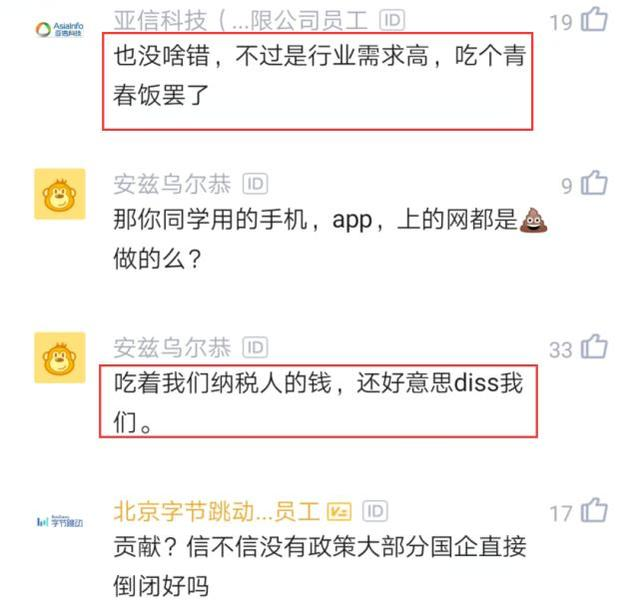Like the 北京字节跳动 employee's comment
Viewport: 640px width, 607px height.
(x=595, y=511)
